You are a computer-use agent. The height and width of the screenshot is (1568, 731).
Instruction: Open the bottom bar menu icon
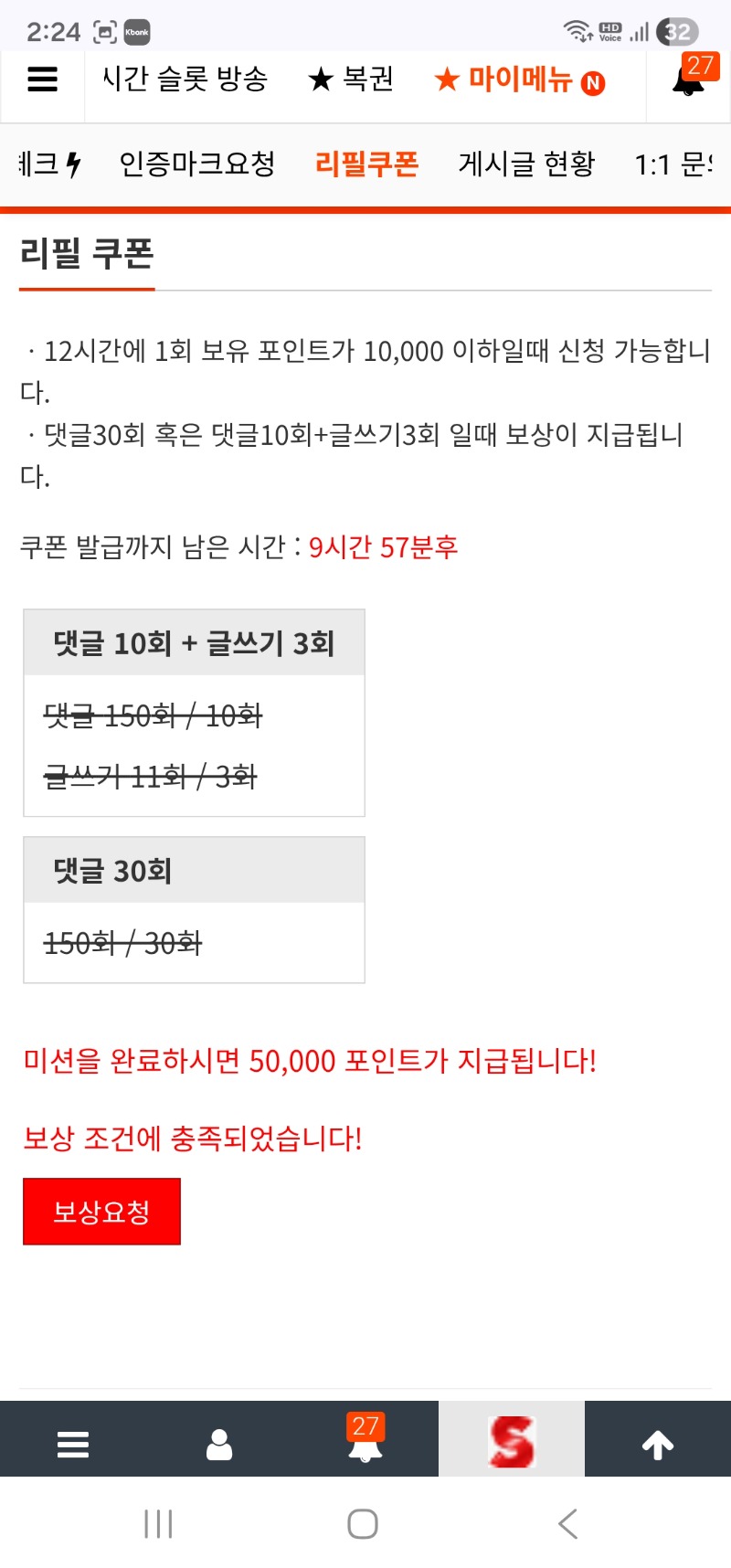point(73,1445)
